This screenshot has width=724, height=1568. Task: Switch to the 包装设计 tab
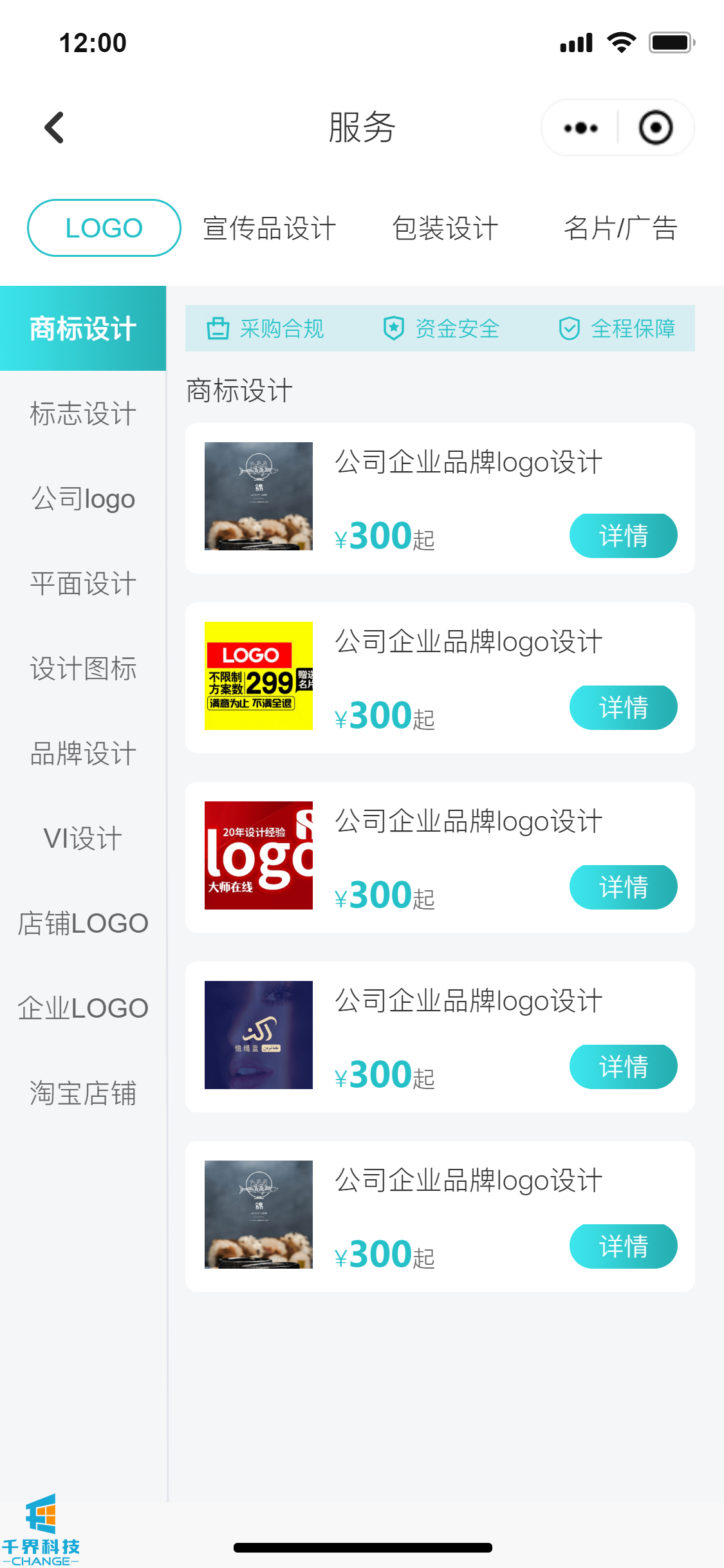click(x=445, y=229)
